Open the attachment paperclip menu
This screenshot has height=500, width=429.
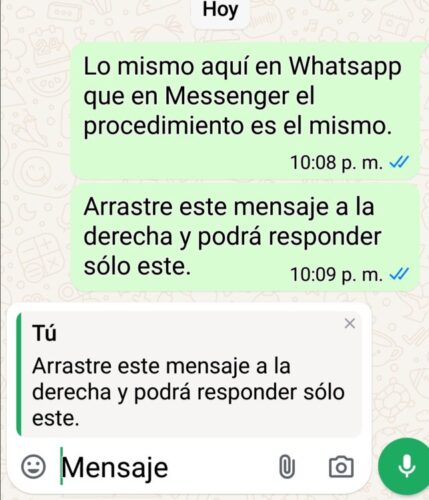[x=287, y=467]
